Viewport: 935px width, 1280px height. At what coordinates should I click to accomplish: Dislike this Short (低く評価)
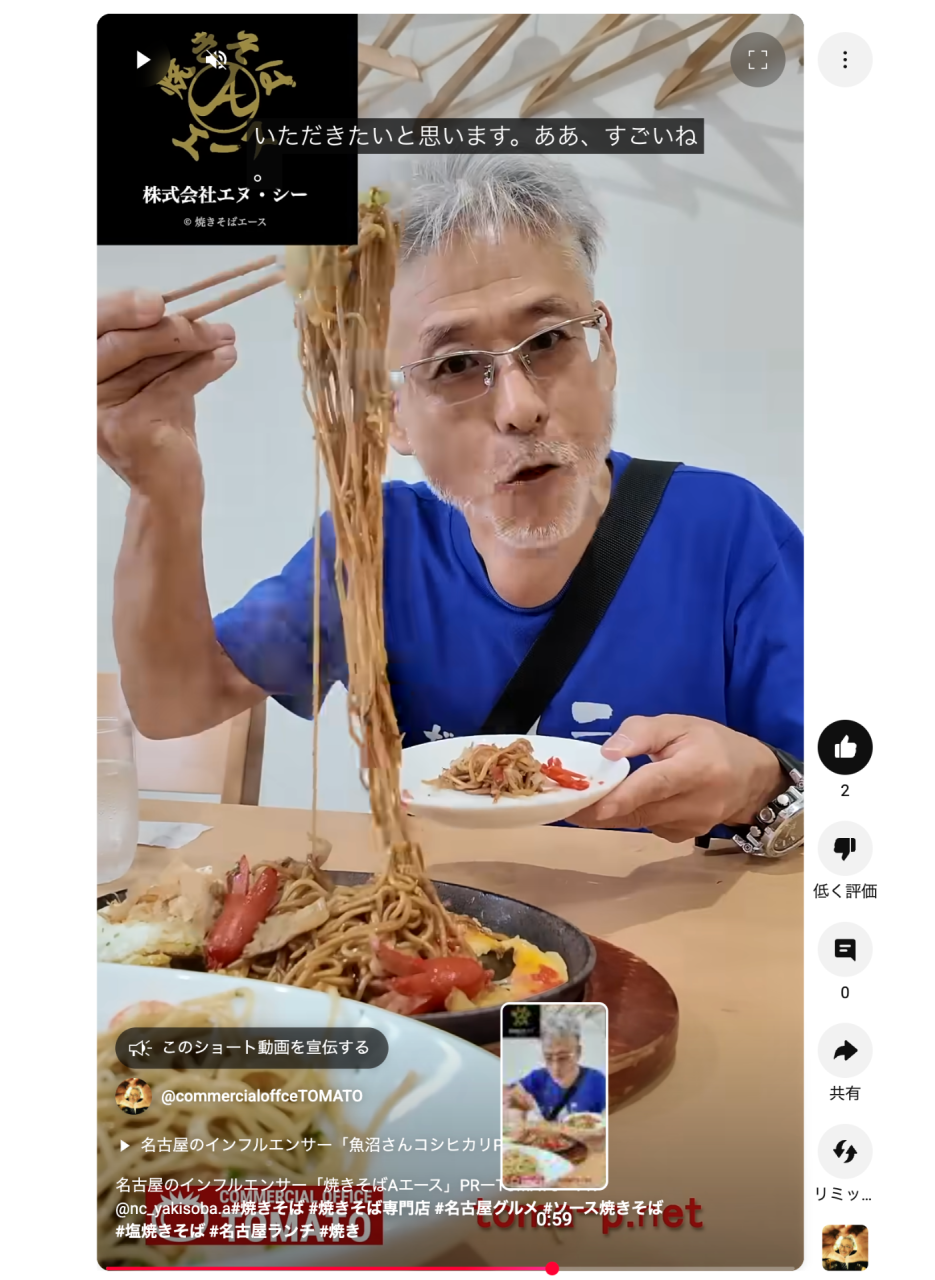coord(844,849)
